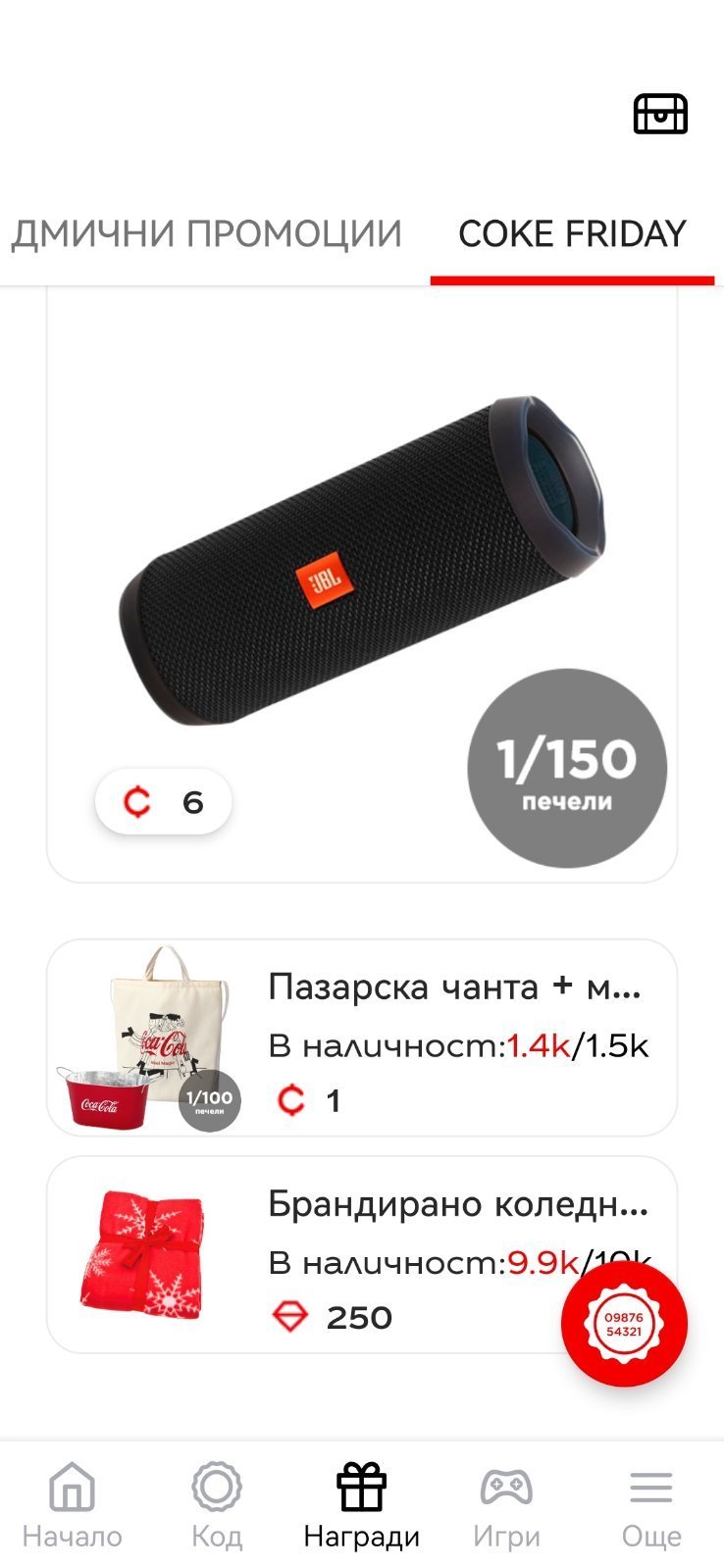Open the JBL speaker reward card
The width and height of the screenshot is (724, 1568).
click(361, 588)
